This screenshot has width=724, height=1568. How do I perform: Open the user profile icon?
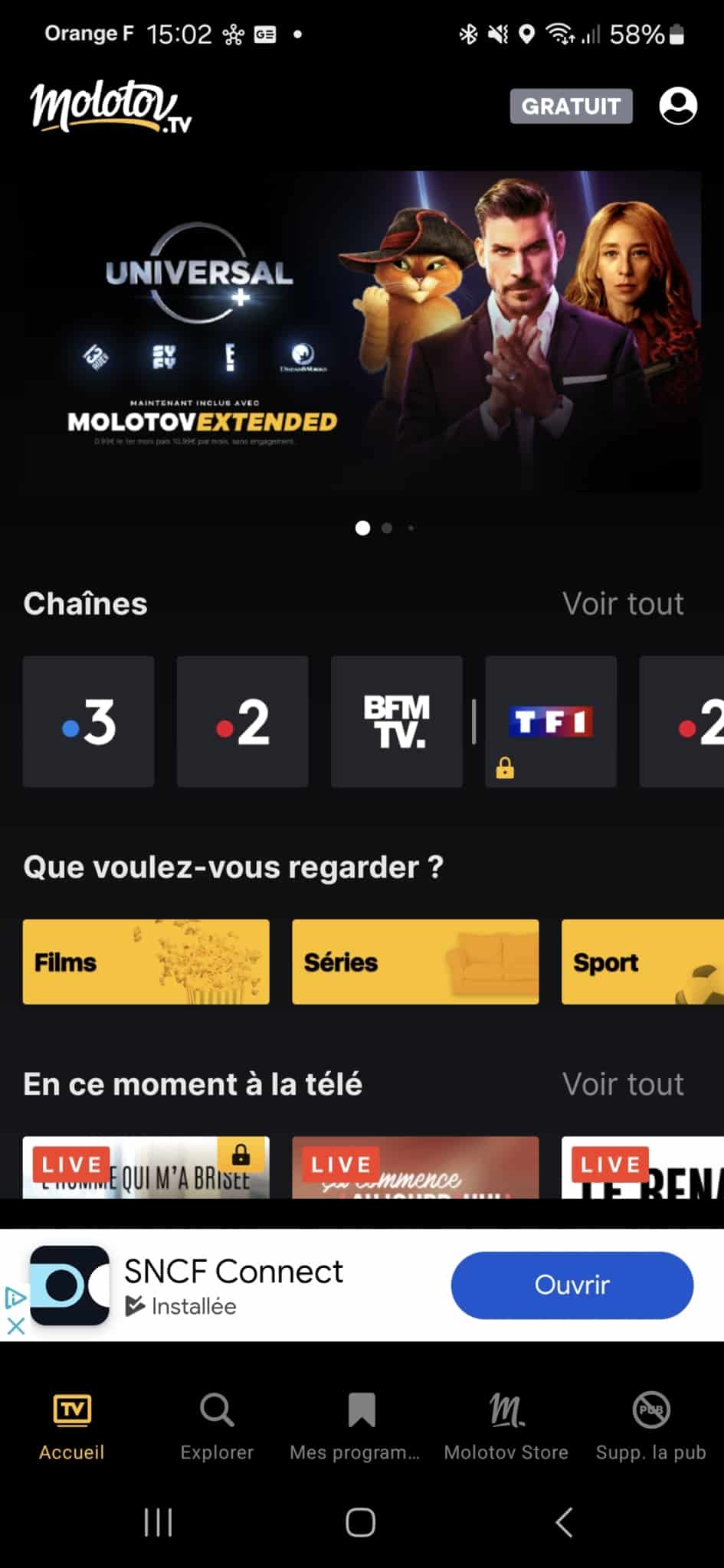tap(678, 107)
